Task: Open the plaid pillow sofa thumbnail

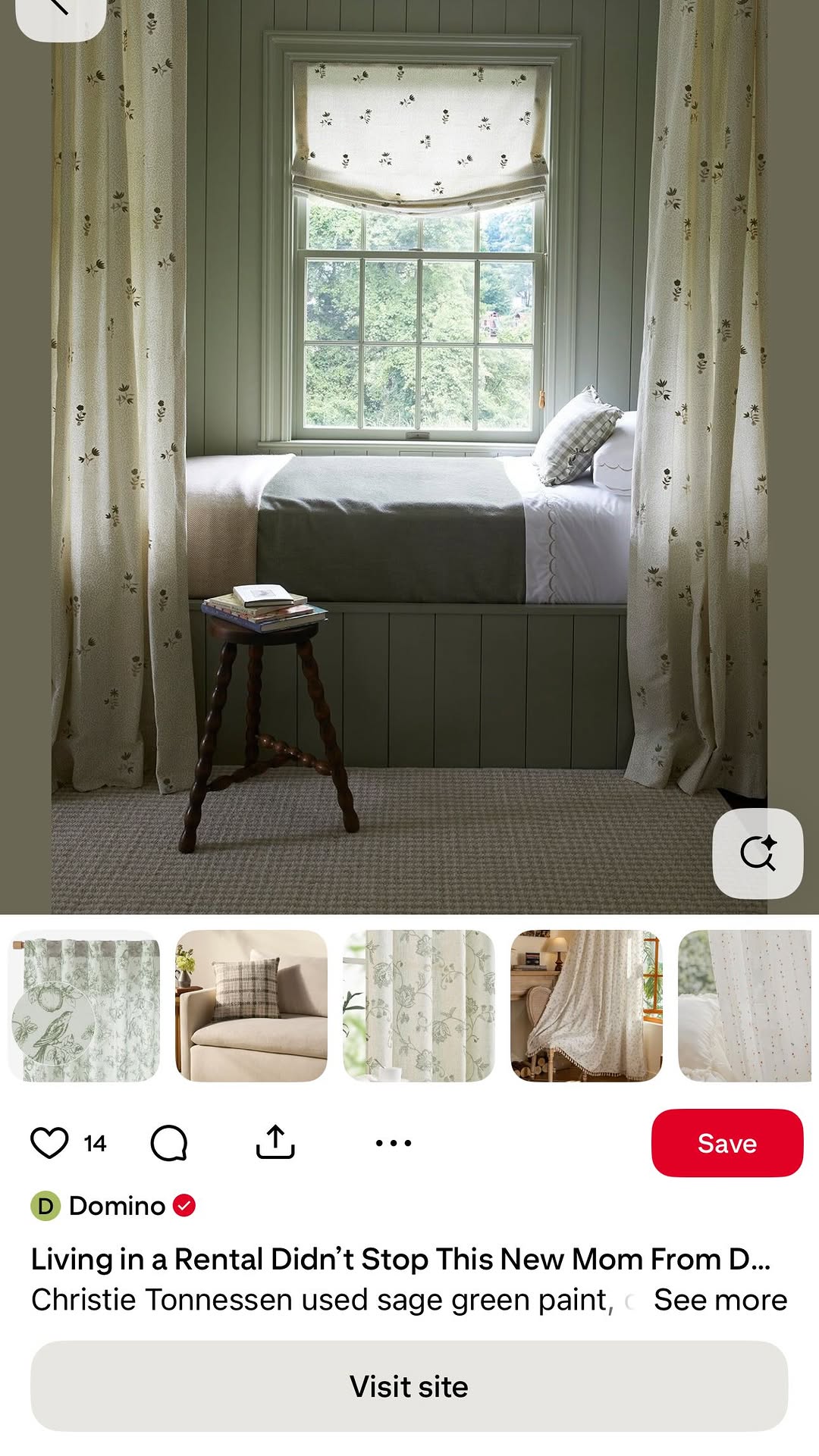Action: [252, 1006]
